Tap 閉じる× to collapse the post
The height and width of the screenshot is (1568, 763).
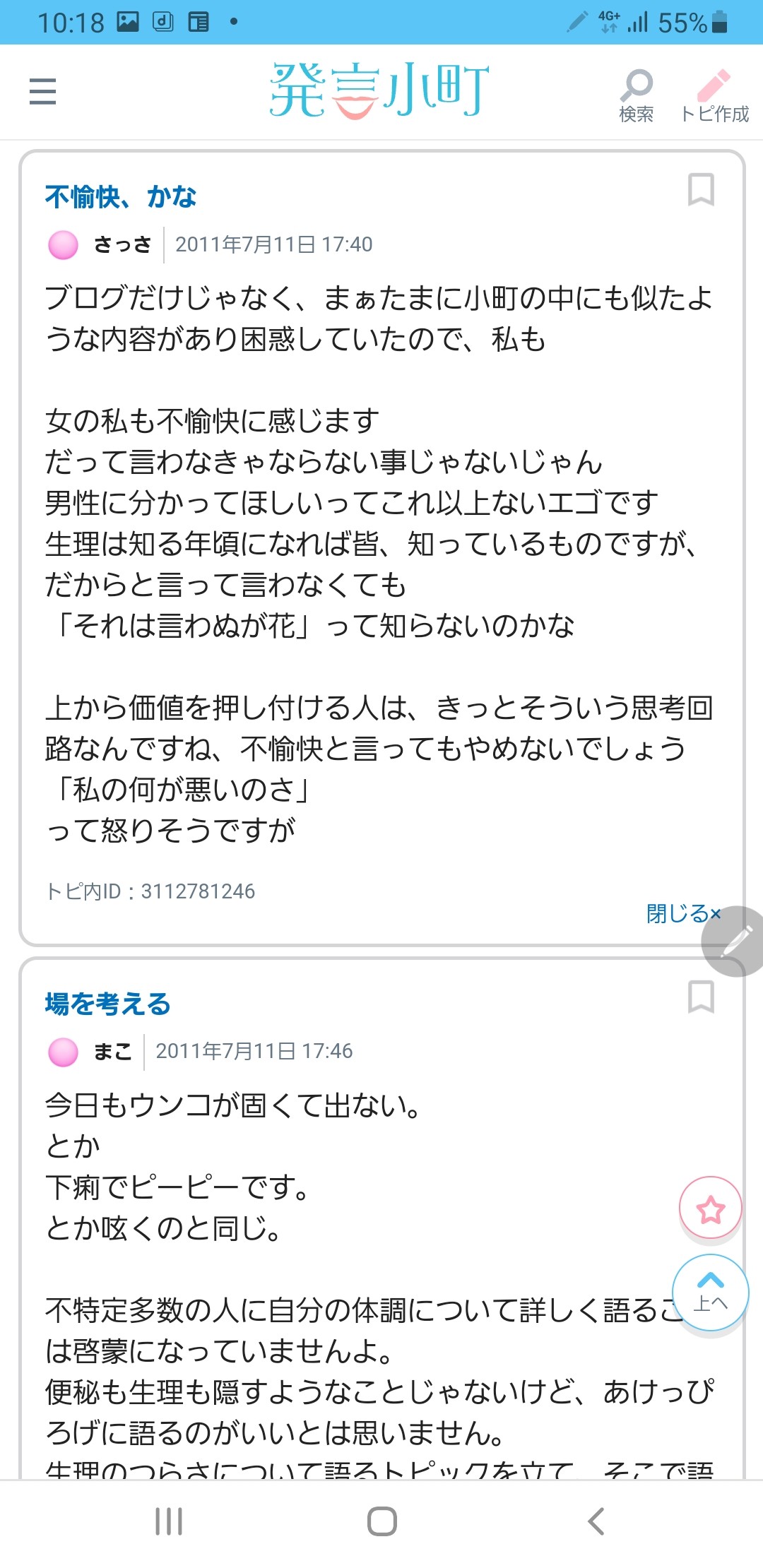[x=682, y=913]
